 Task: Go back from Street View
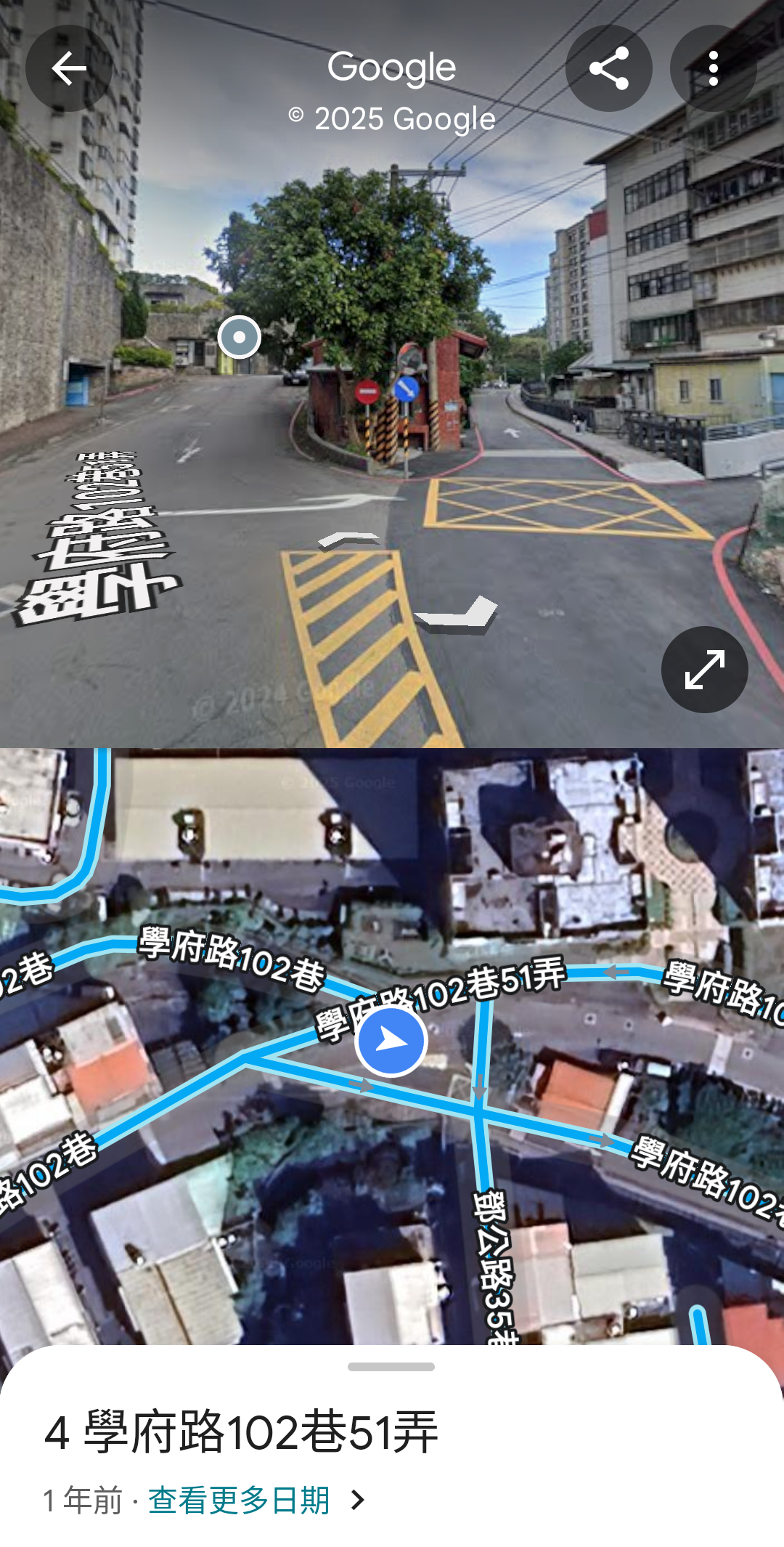69,68
